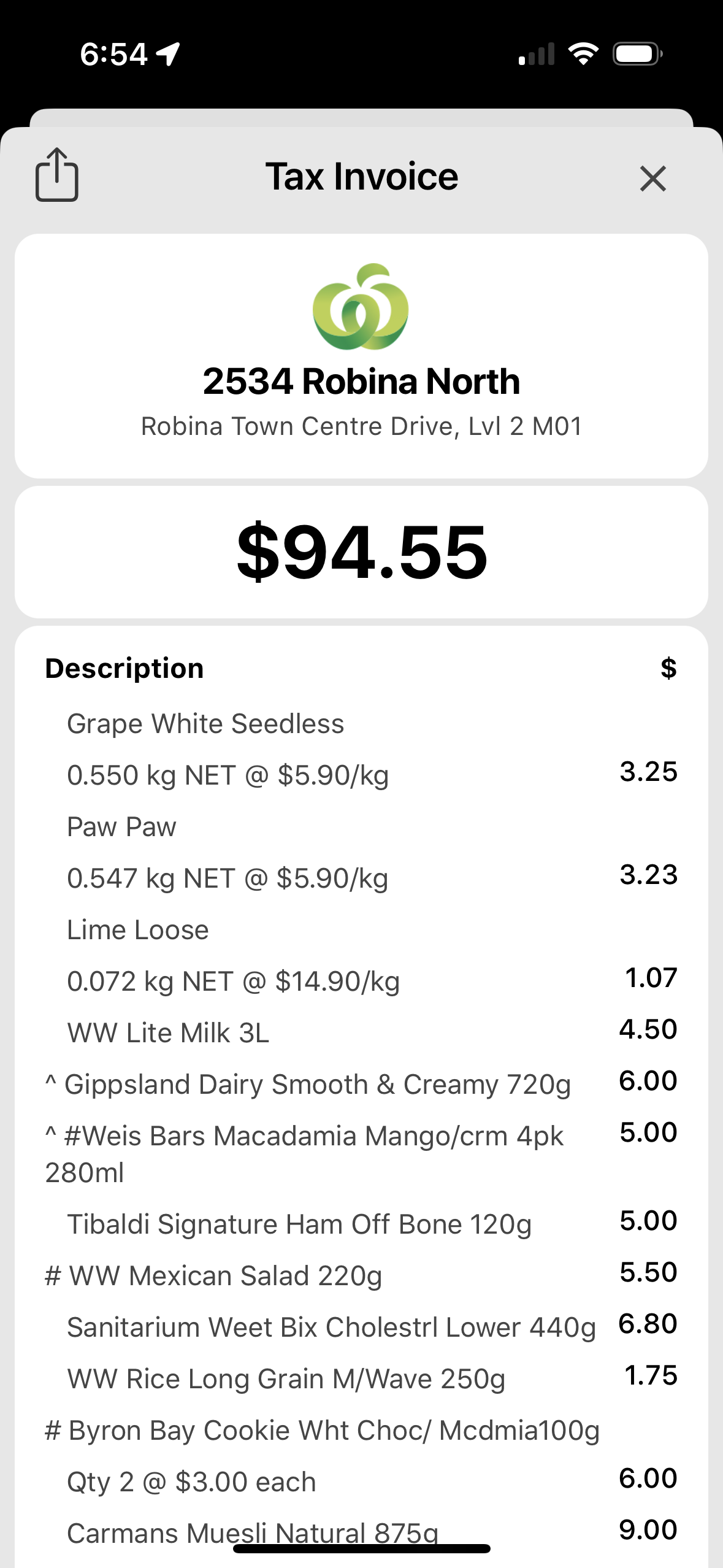Tap the cellular signal indicator
The image size is (723, 1568).
click(x=535, y=53)
